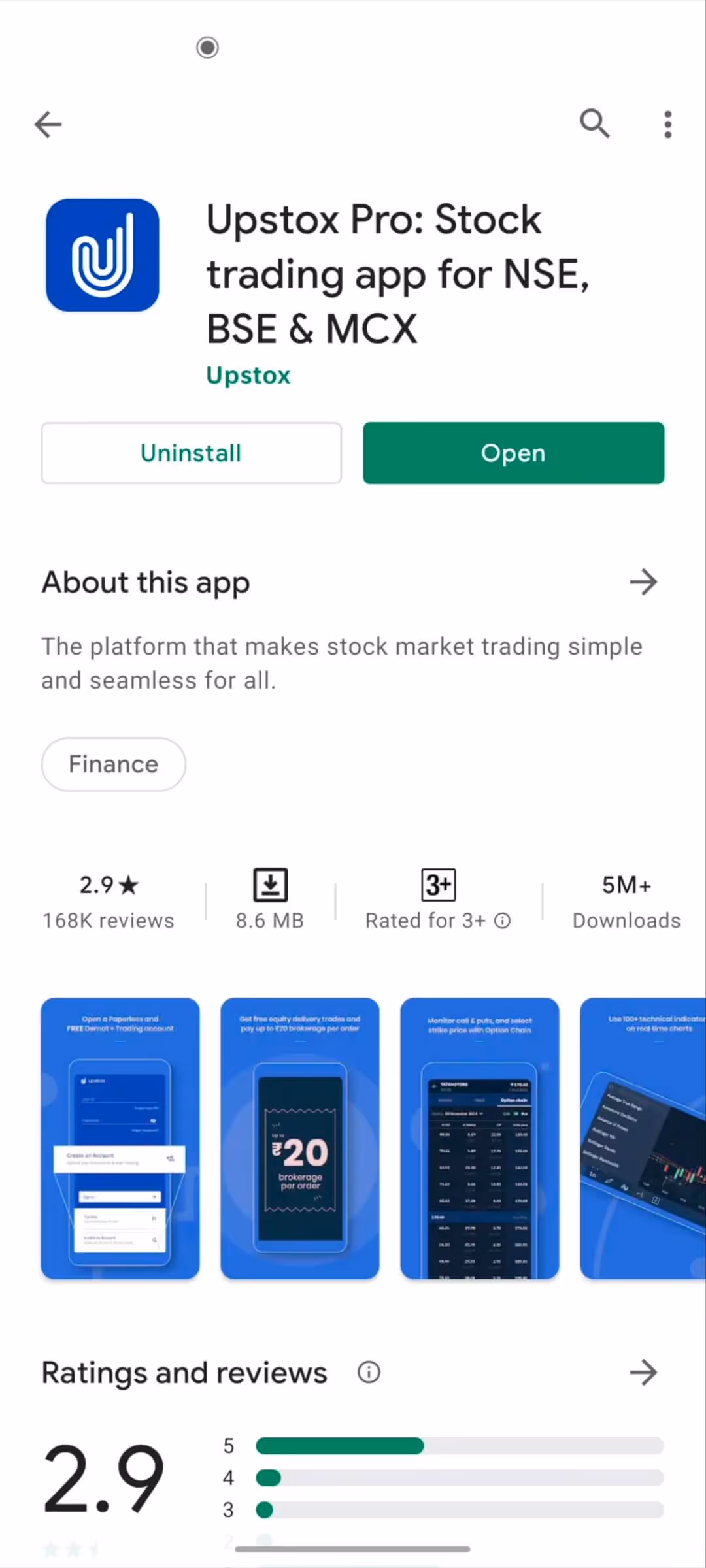Tap the info icon beside Rated for 3+

tap(502, 921)
